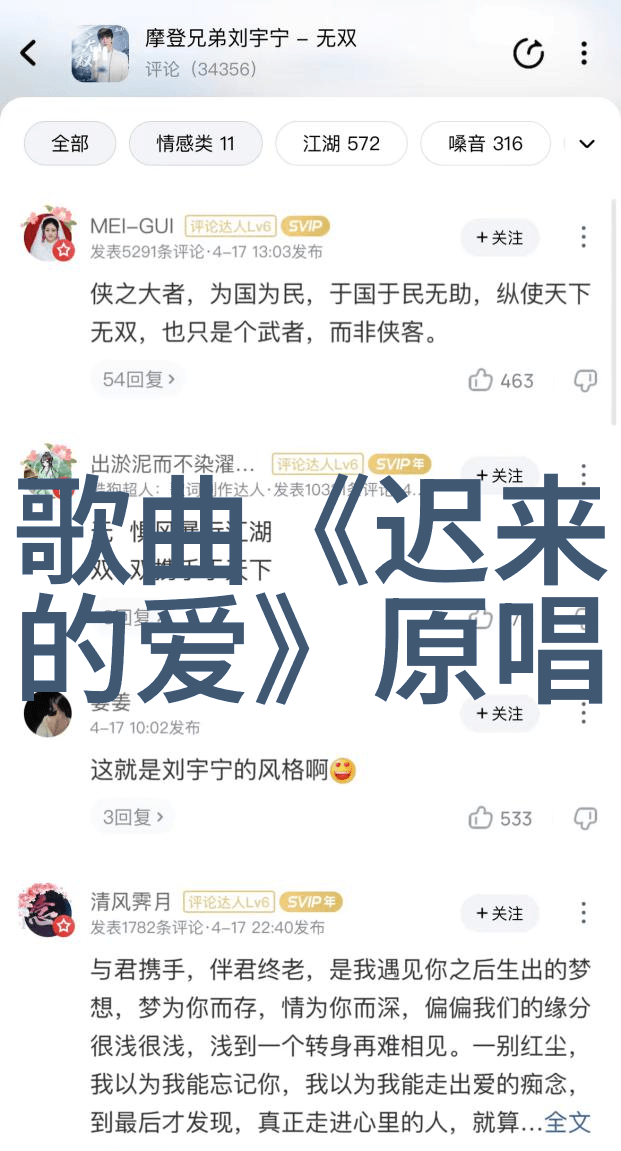Open the top-right overflow menu
Image resolution: width=621 pixels, height=1151 pixels.
[584, 53]
